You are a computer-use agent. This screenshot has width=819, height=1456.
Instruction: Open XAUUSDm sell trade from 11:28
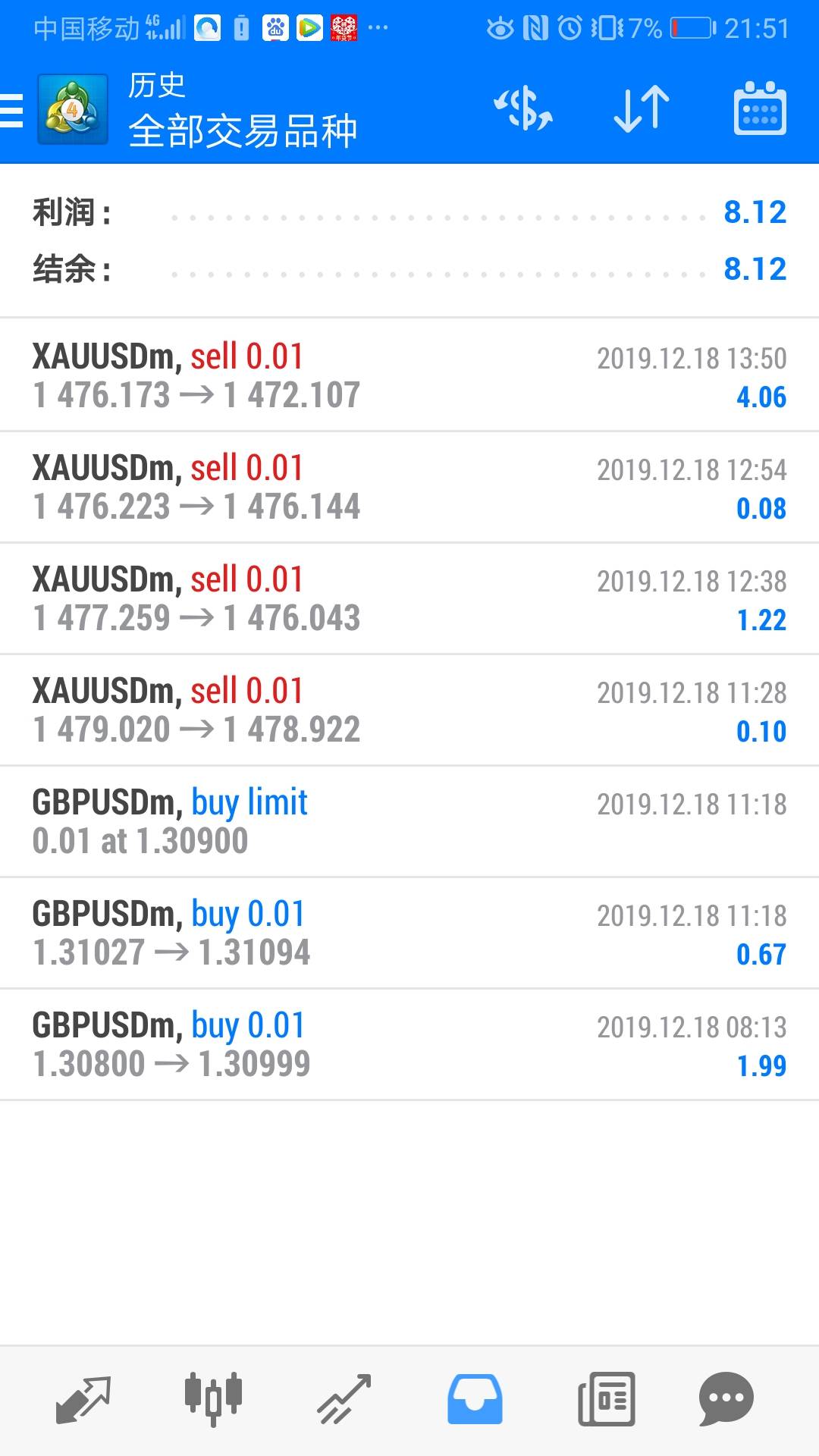tap(409, 710)
